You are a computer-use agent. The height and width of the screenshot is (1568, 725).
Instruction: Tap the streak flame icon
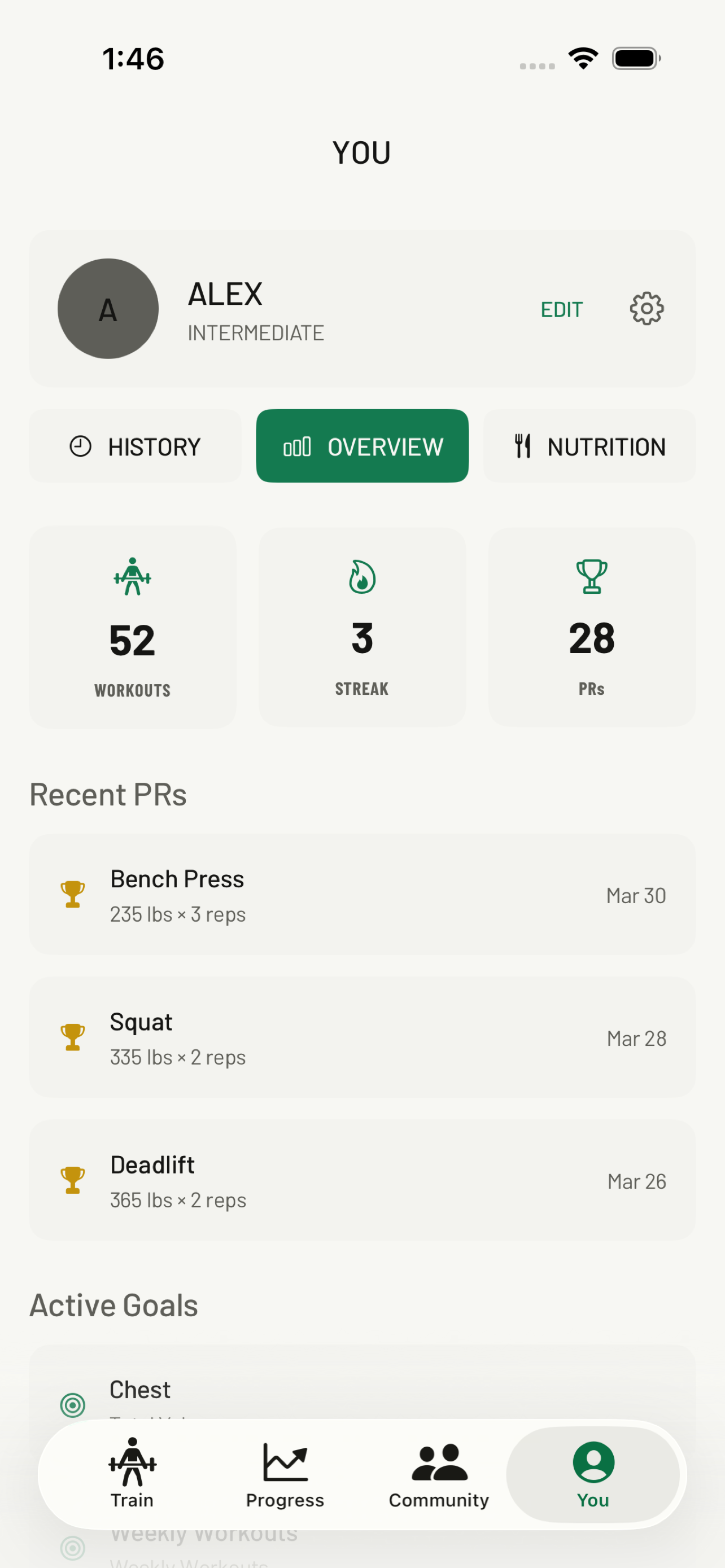[361, 578]
